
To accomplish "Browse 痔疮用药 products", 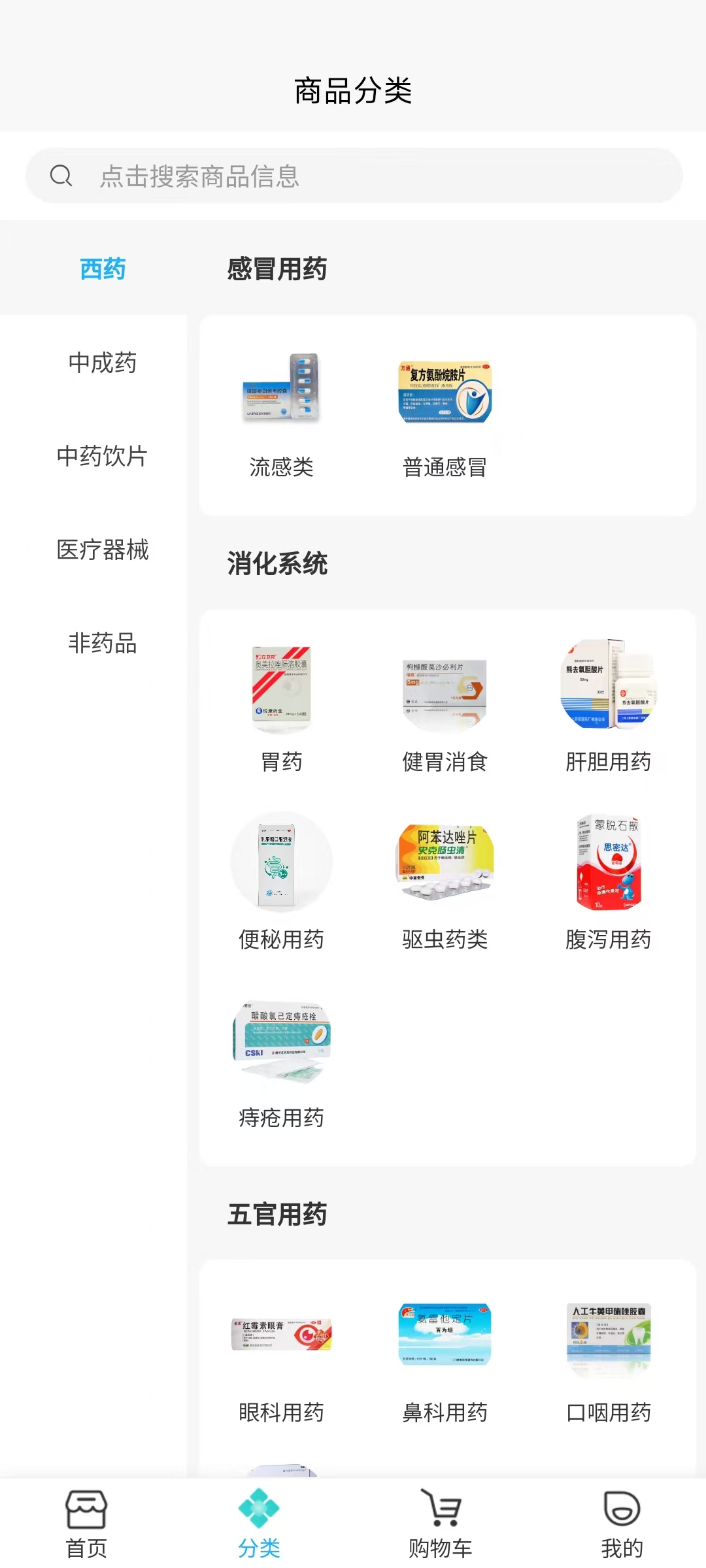I will tap(281, 1062).
